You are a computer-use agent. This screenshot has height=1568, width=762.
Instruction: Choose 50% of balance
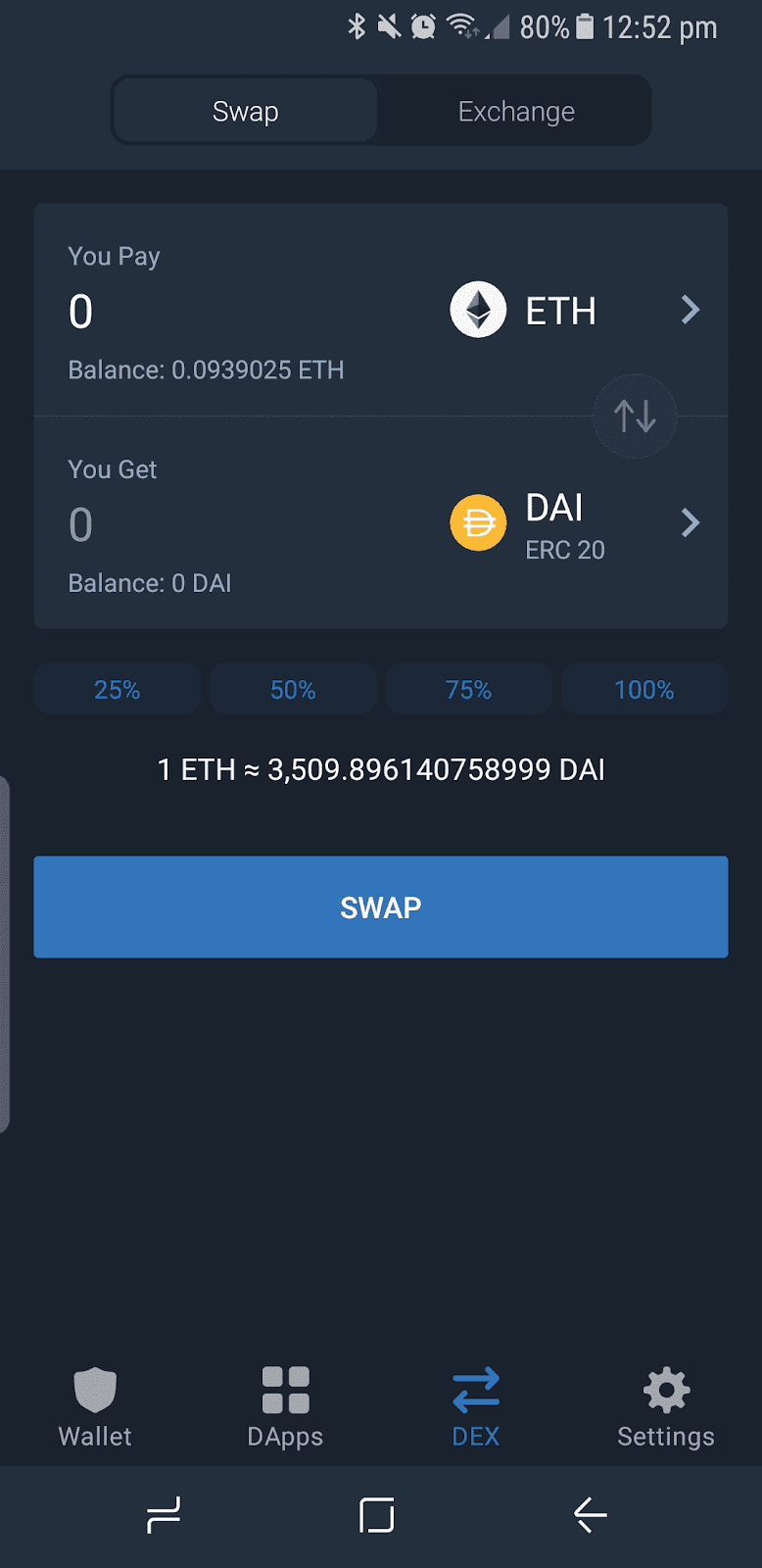pyautogui.click(x=293, y=690)
